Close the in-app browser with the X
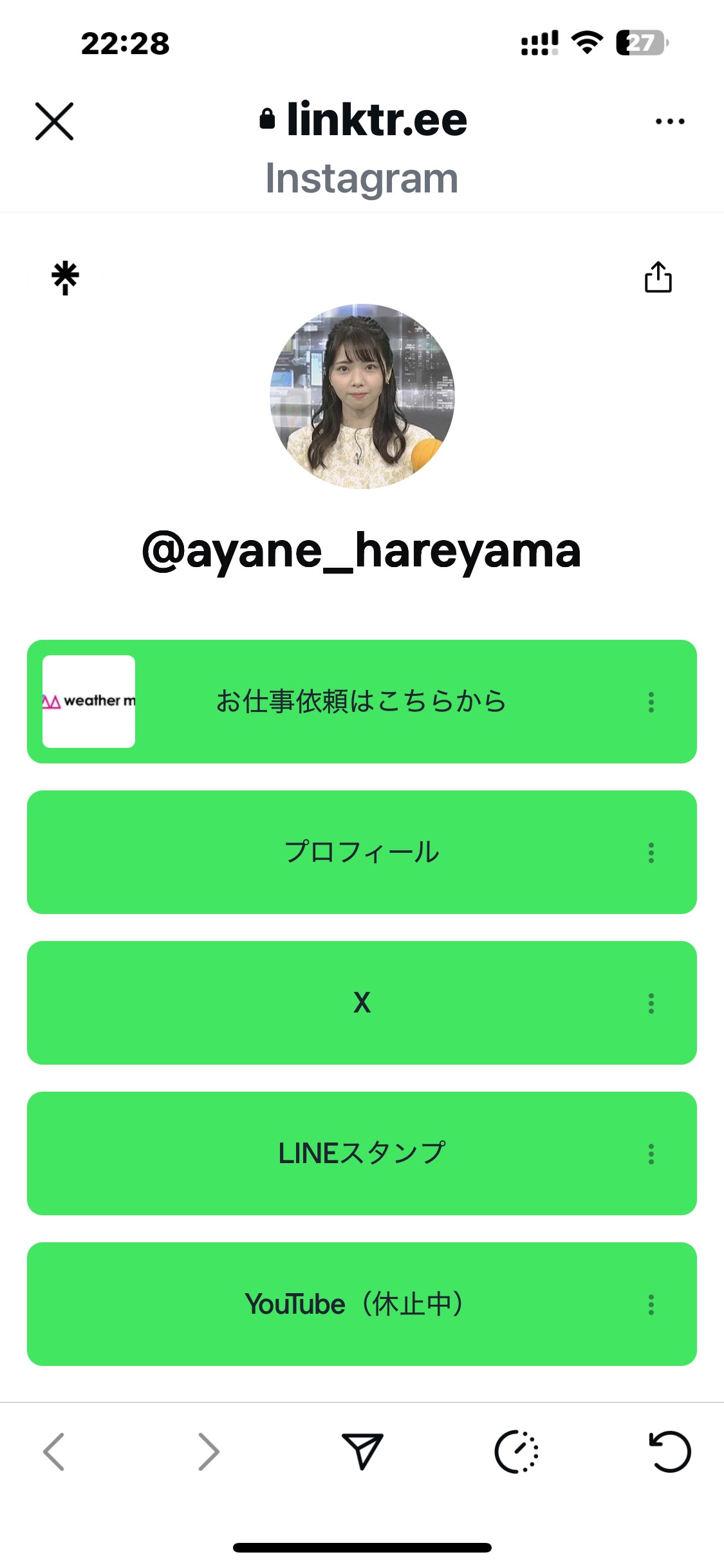This screenshot has width=724, height=1568. point(54,121)
